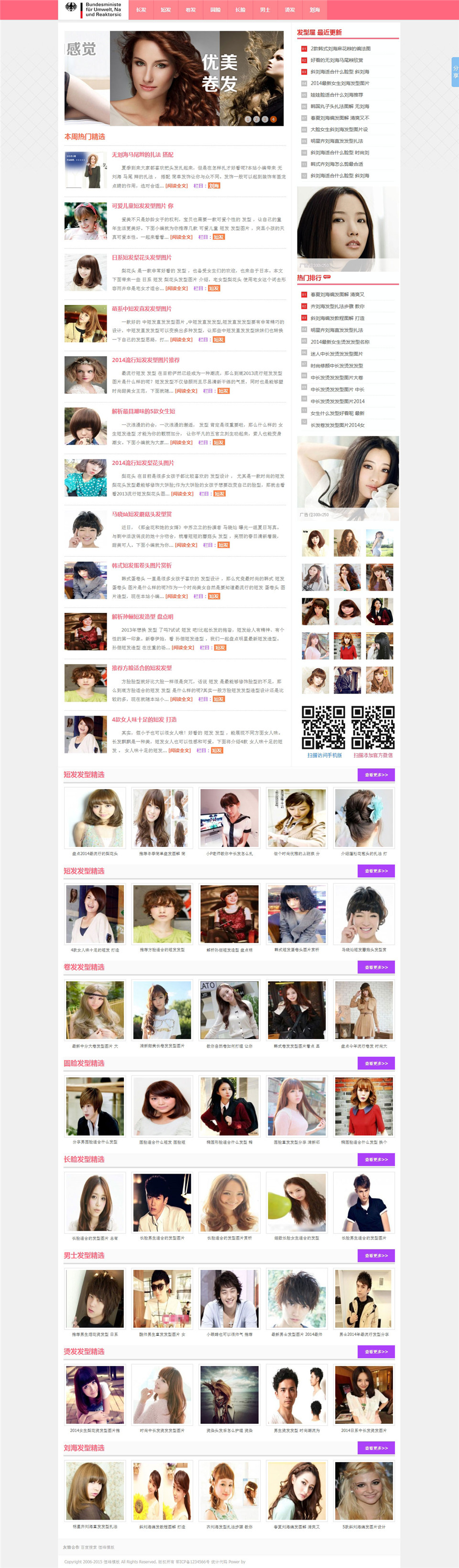Image resolution: width=459 pixels, height=1568 pixels.
Task: Jump to banner slide 4 indicator
Action: [x=273, y=119]
